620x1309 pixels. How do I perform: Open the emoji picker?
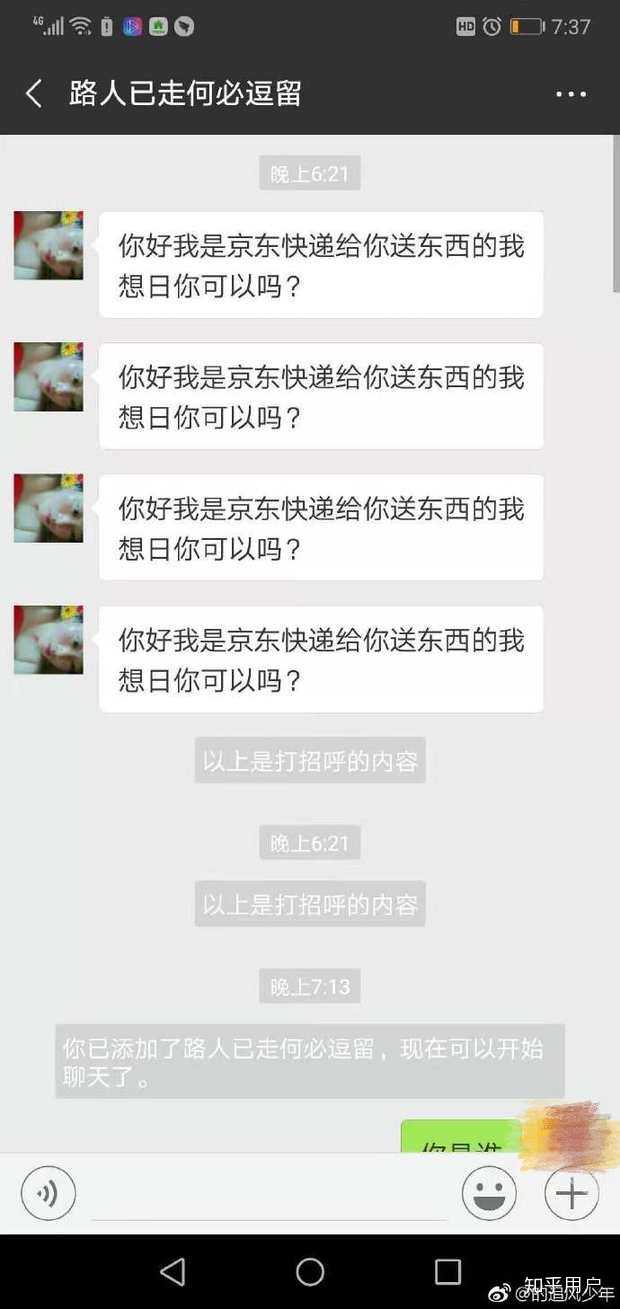pos(489,1192)
